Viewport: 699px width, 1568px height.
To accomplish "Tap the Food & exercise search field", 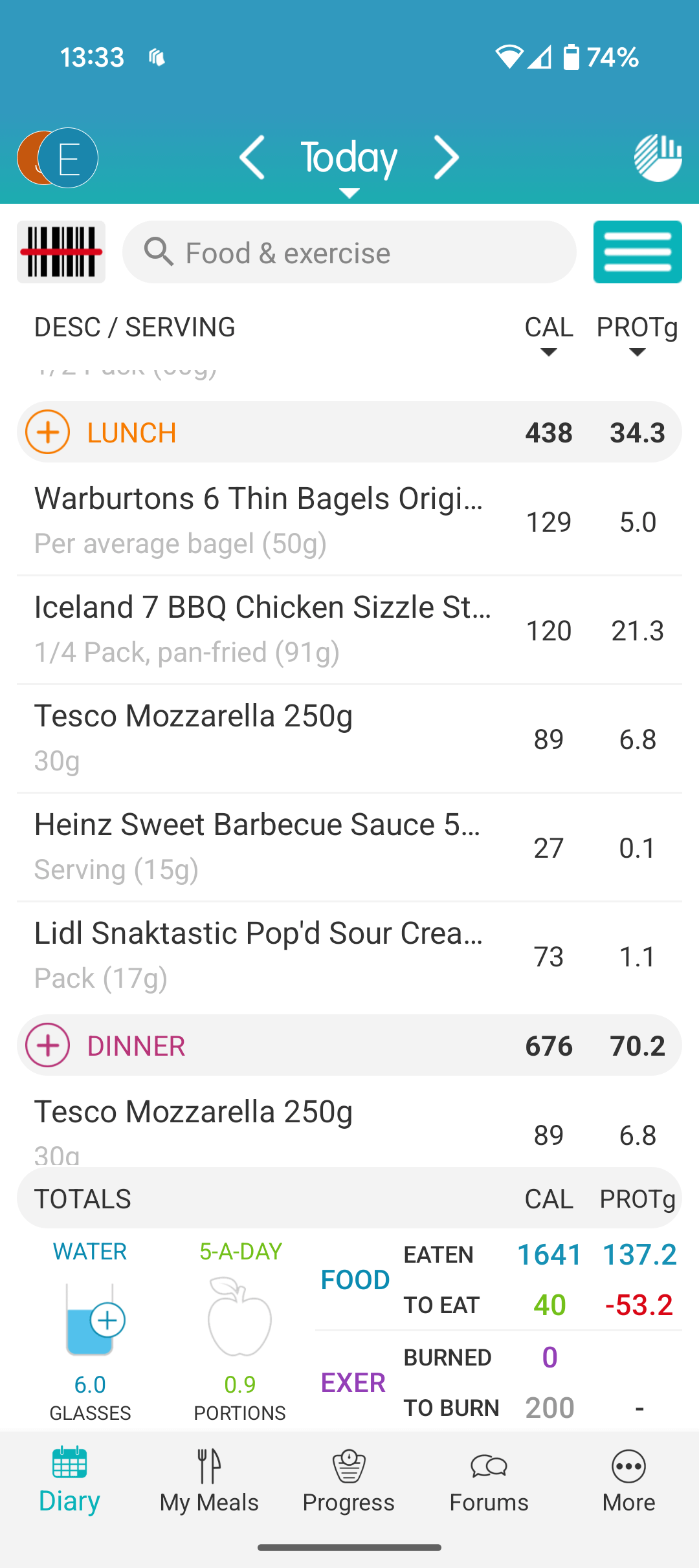I will tap(349, 252).
